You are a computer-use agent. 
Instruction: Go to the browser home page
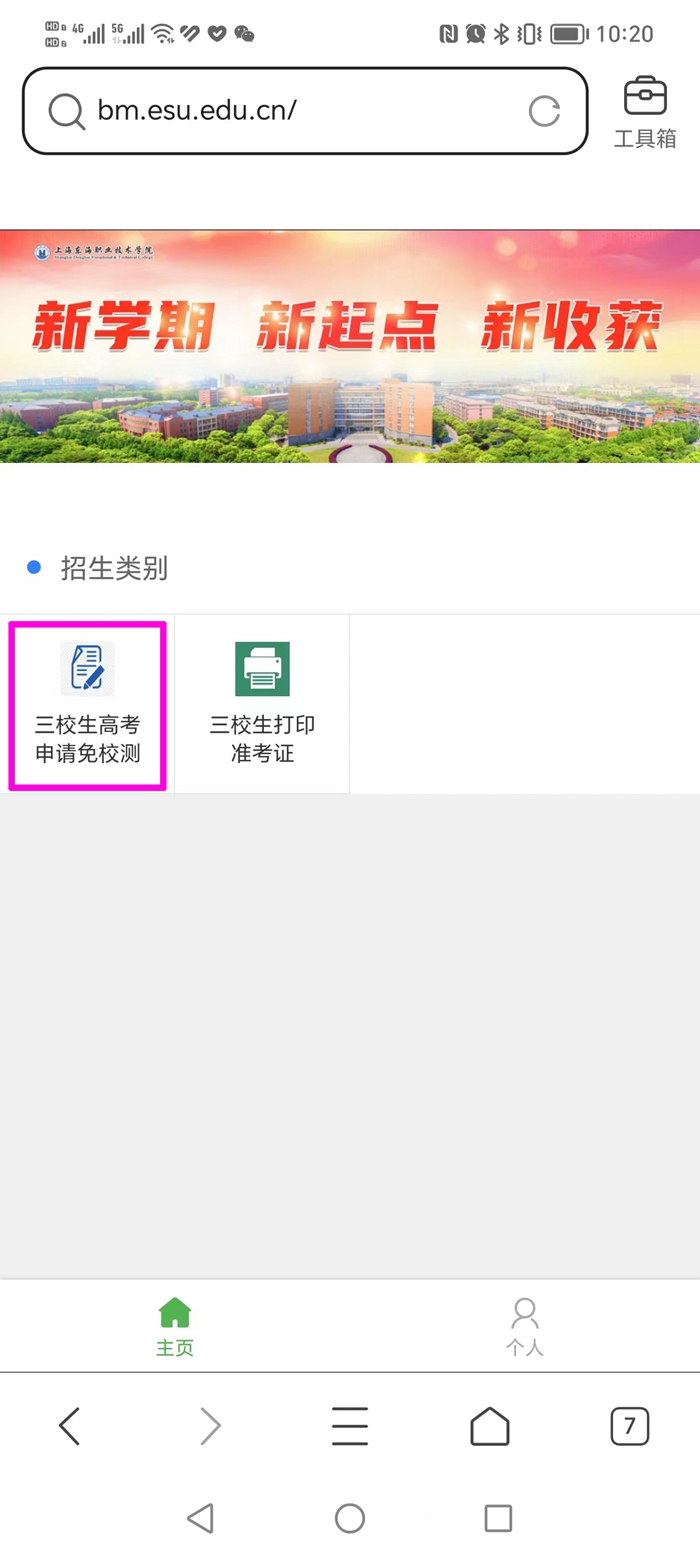coord(489,1426)
